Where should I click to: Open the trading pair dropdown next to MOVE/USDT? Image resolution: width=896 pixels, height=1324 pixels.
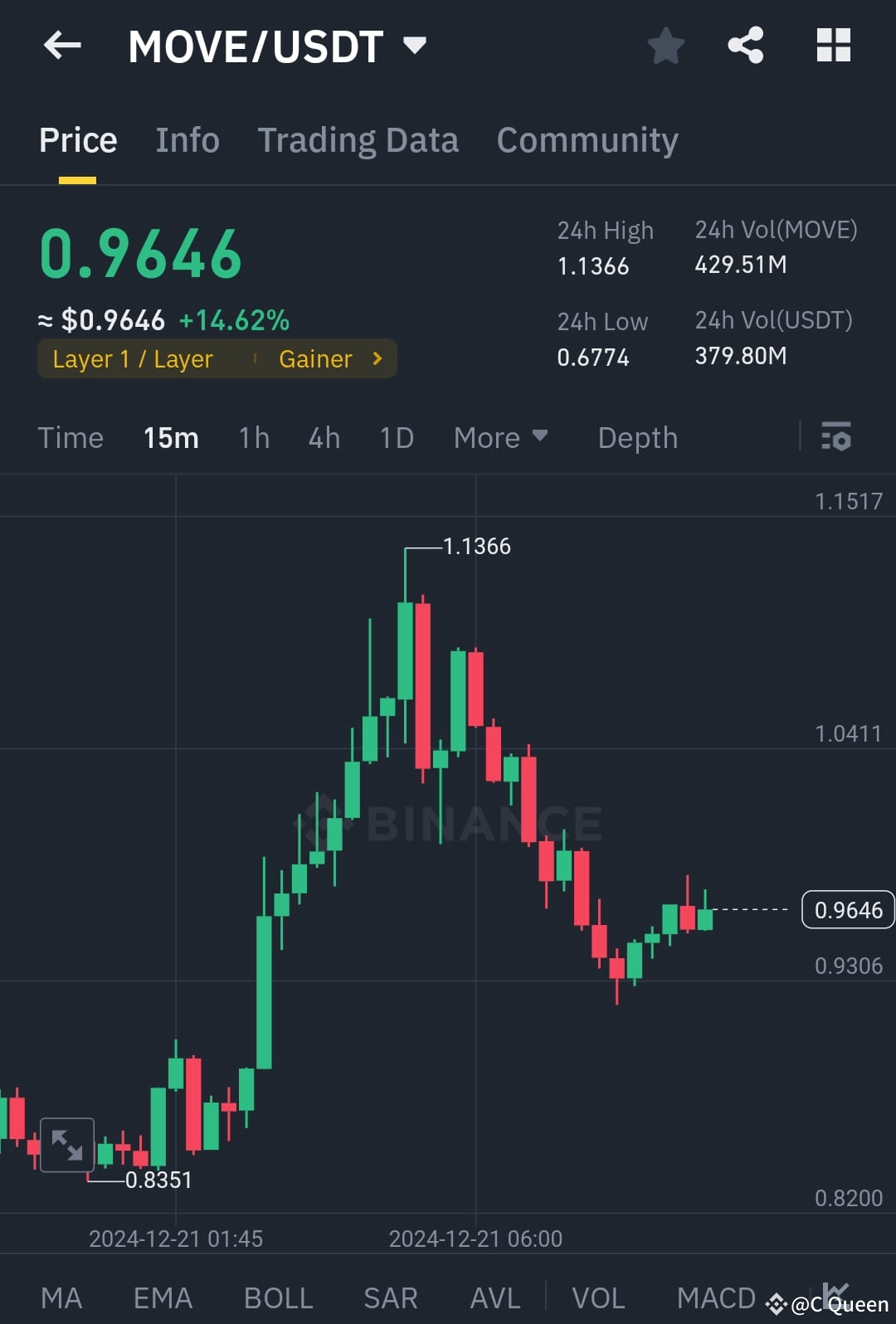click(415, 46)
